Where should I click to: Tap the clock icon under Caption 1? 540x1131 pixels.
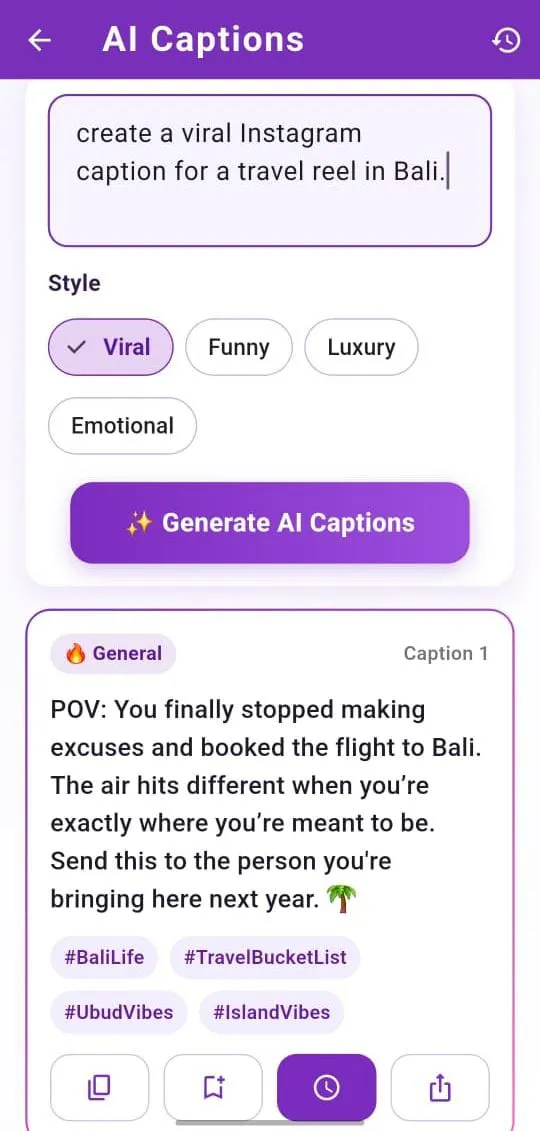(x=327, y=1087)
